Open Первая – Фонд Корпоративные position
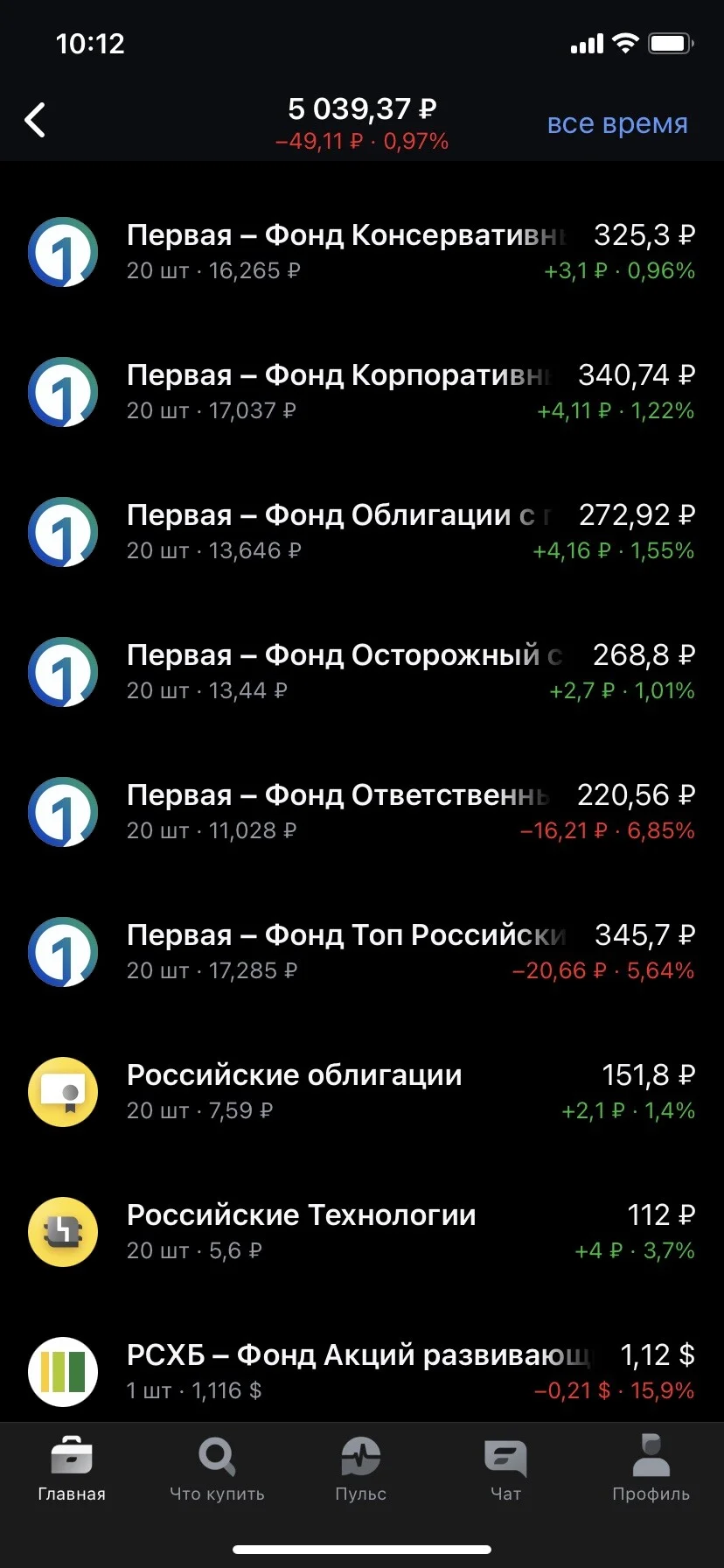The height and width of the screenshot is (1568, 724). point(362,392)
